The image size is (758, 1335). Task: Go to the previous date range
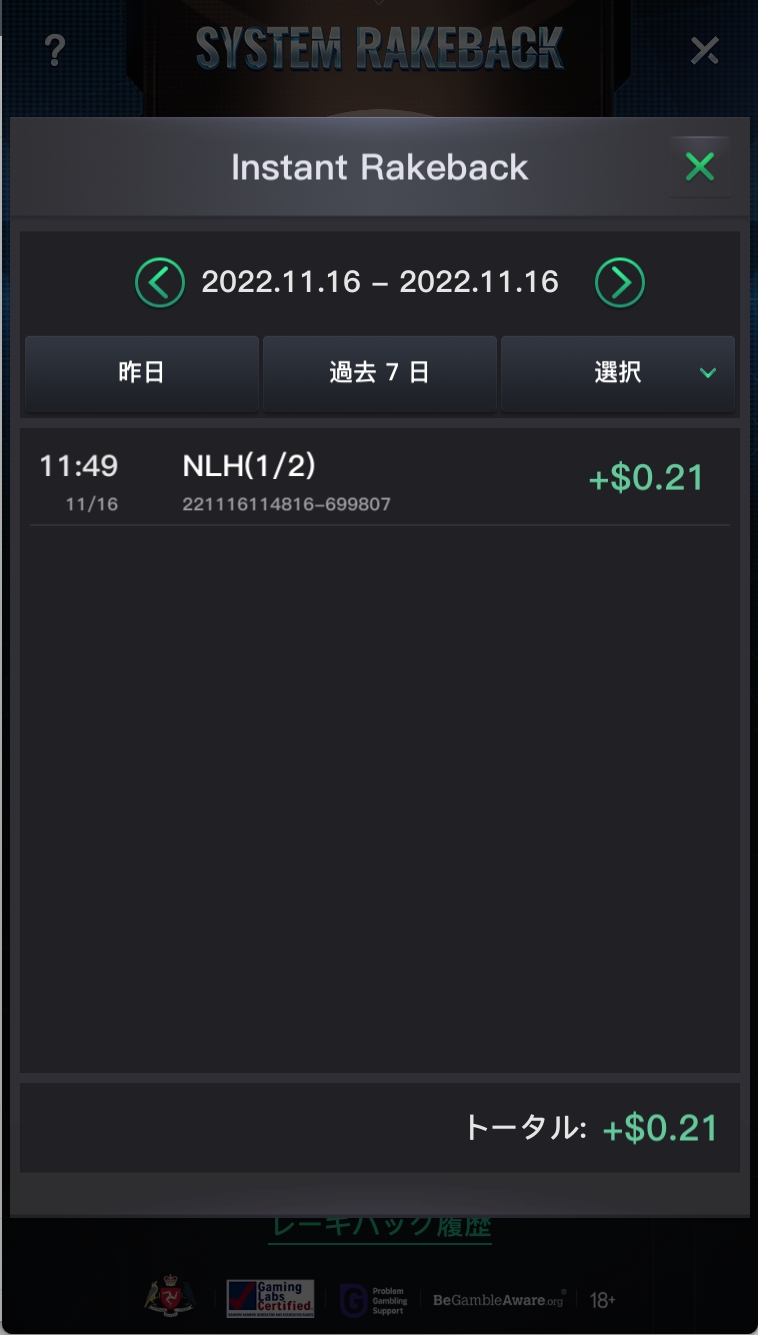pyautogui.click(x=160, y=283)
